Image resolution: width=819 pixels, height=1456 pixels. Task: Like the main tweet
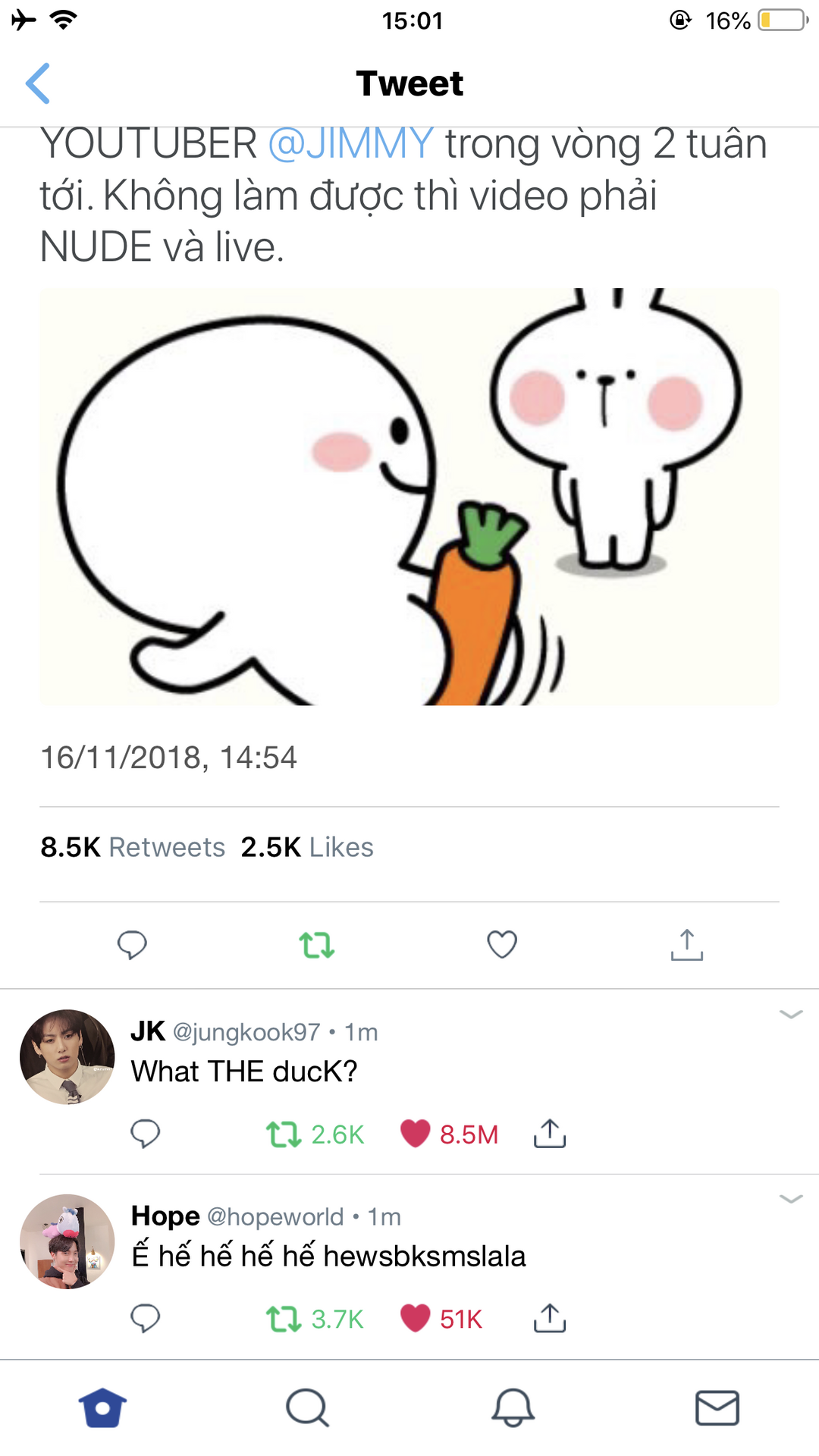[x=501, y=945]
